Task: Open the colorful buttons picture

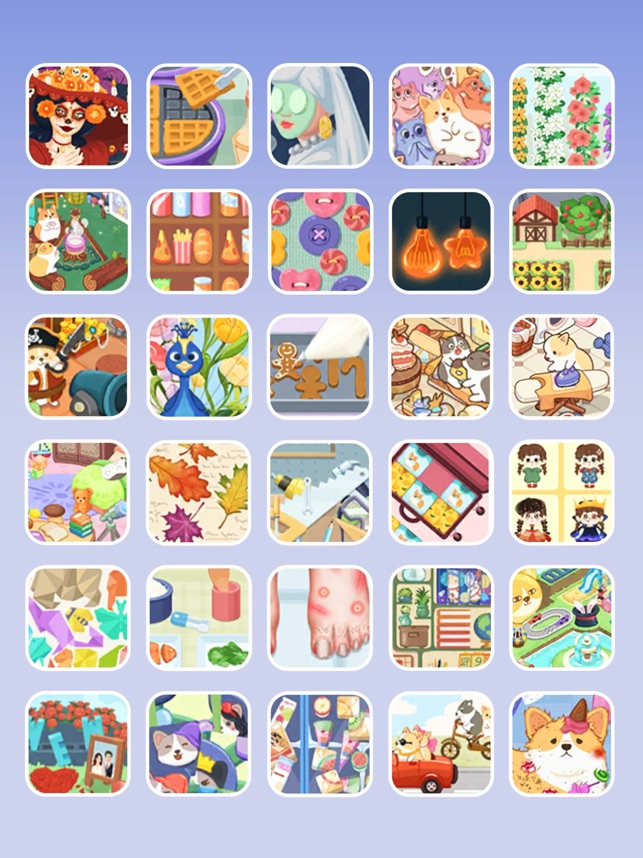Action: 320,241
